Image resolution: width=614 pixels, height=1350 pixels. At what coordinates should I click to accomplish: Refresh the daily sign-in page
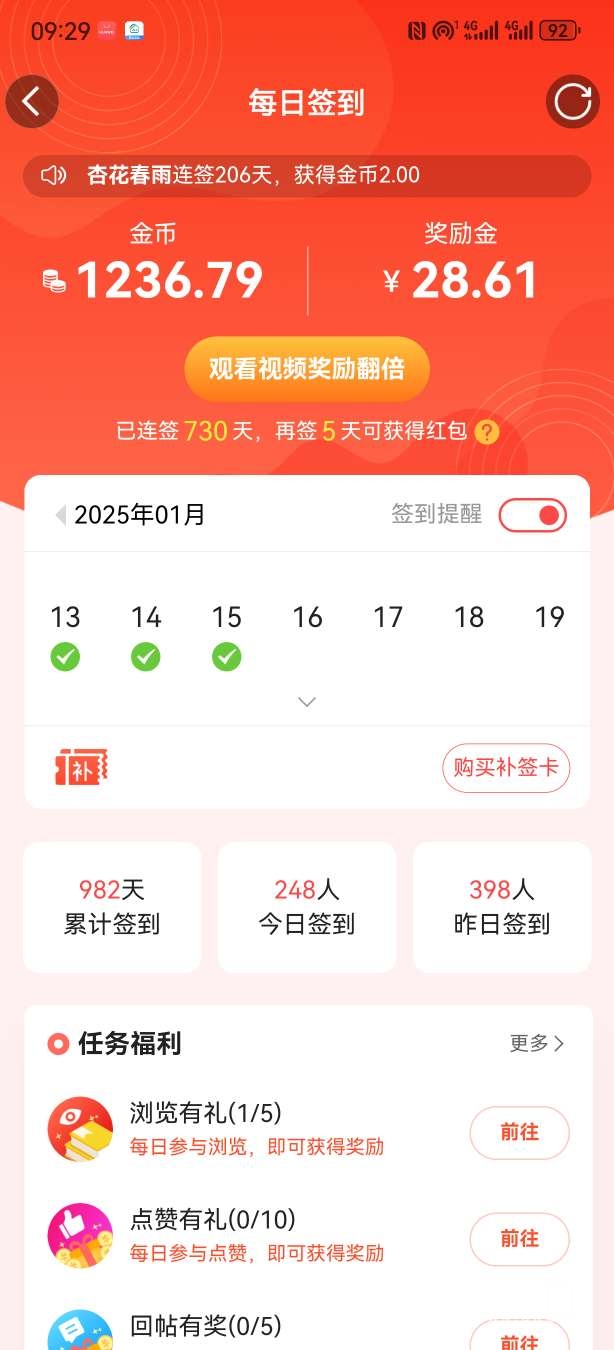572,102
